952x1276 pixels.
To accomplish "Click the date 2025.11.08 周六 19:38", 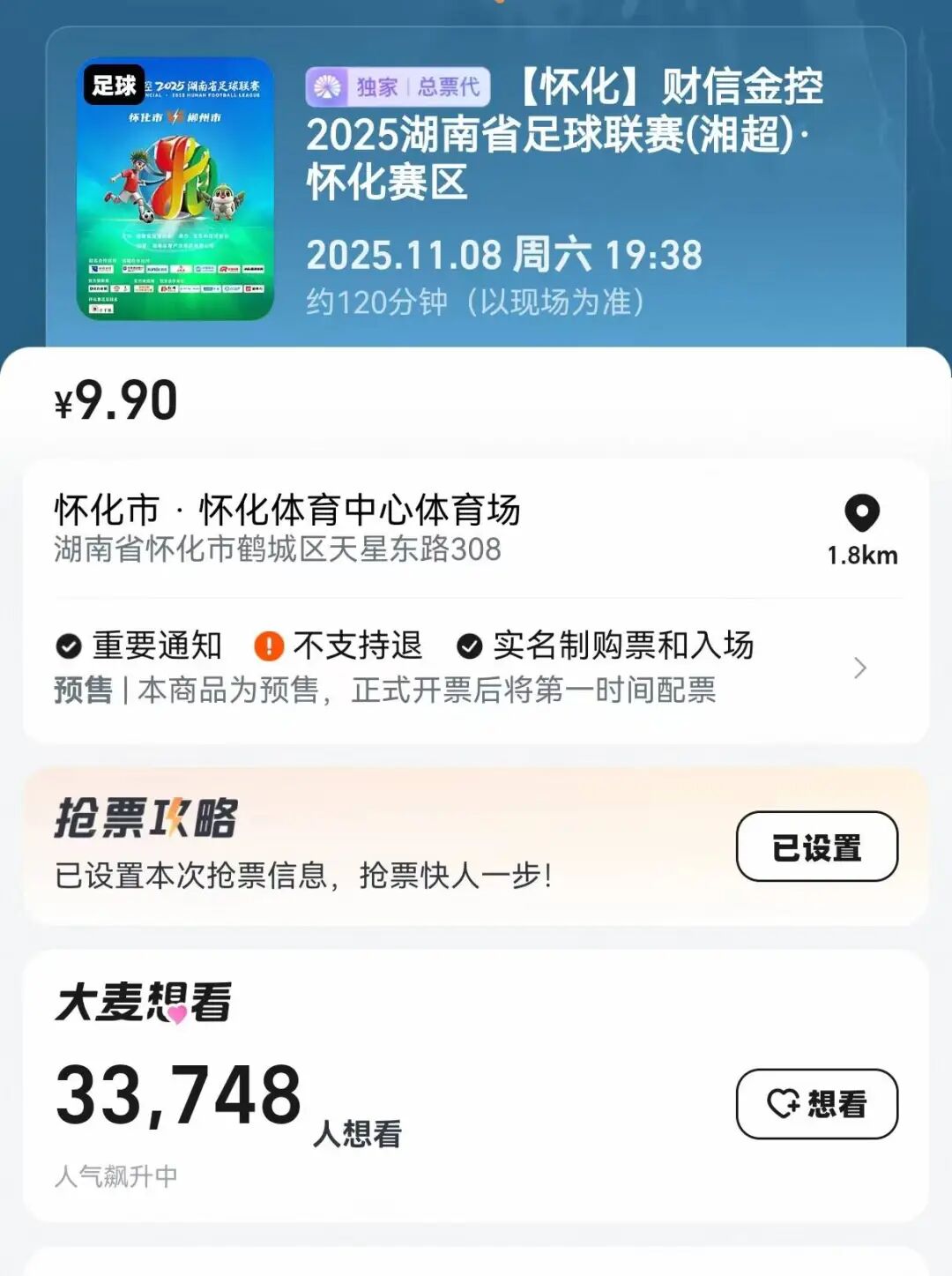I will tap(503, 256).
